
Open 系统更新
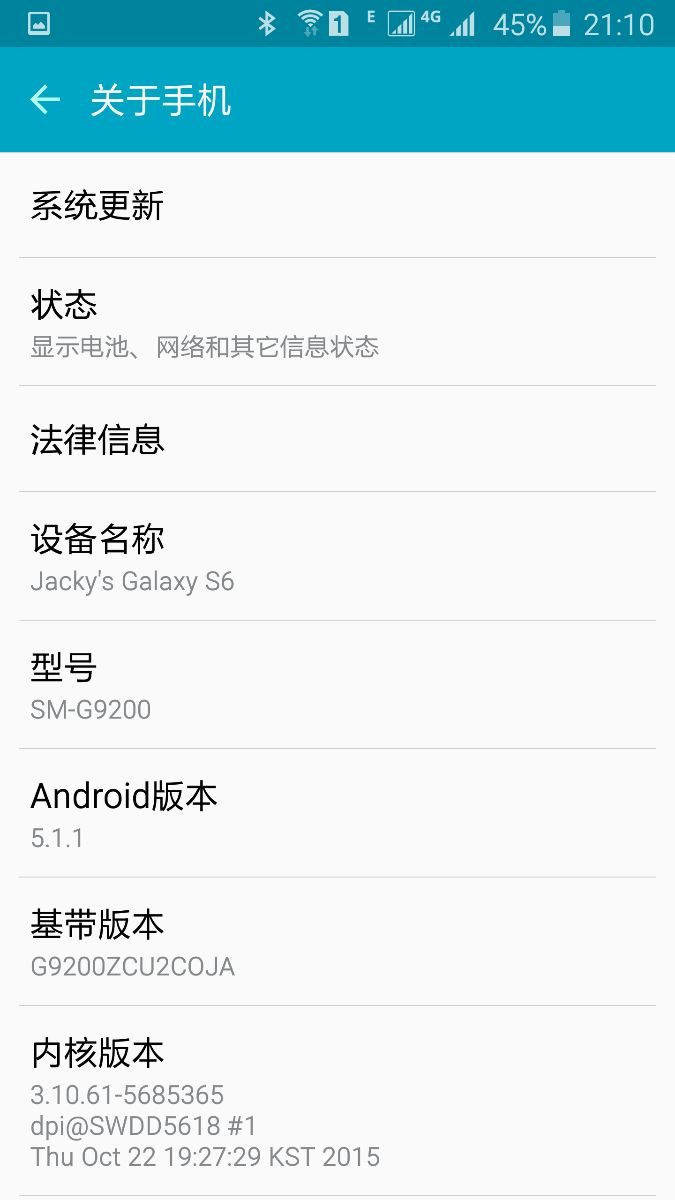point(337,206)
